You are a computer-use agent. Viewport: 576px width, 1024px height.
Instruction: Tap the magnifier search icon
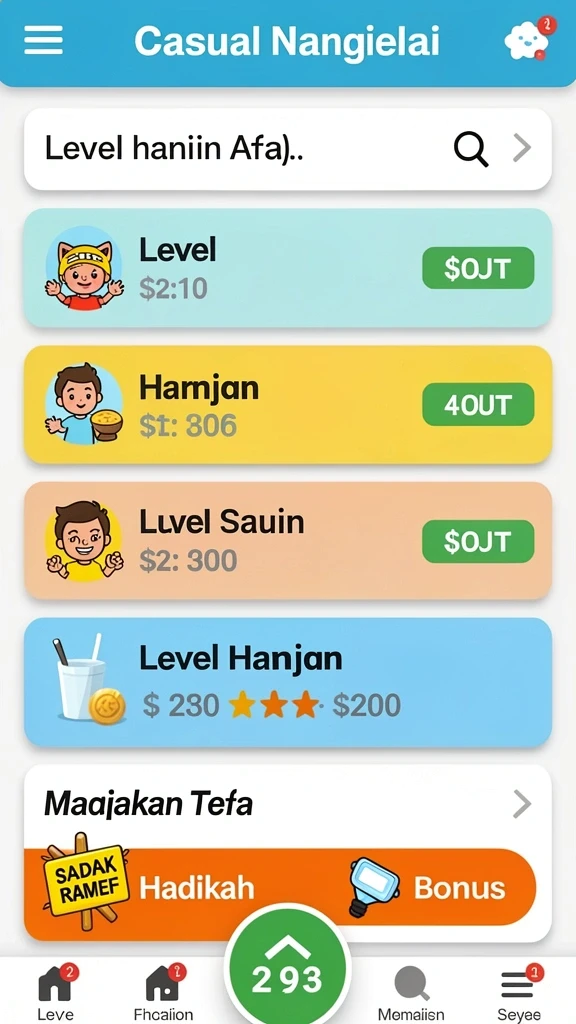coord(472,149)
